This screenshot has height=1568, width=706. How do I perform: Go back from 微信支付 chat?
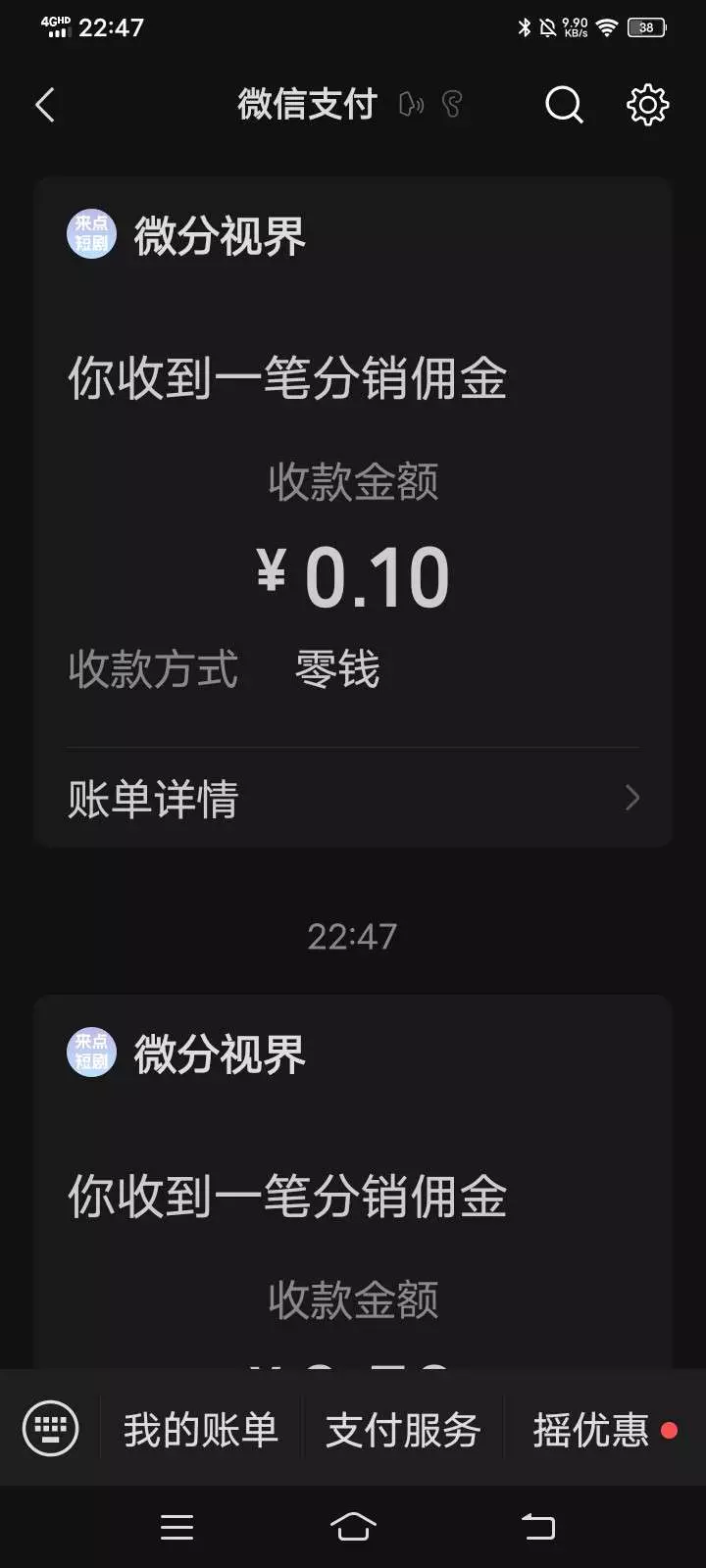pos(45,105)
